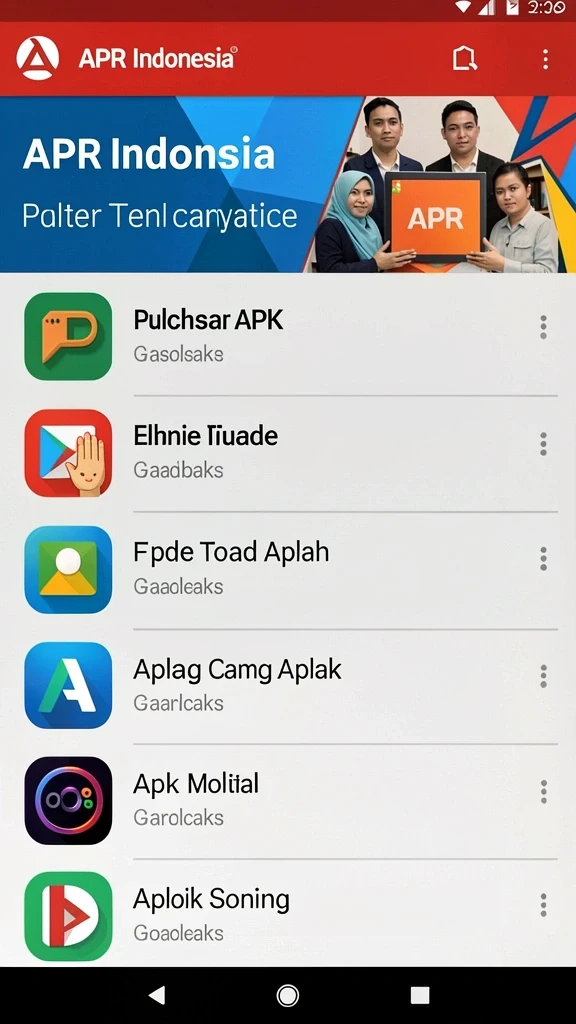Tap the three dots beside Fpde Toad Aplah
This screenshot has height=1024, width=576.
[x=543, y=559]
